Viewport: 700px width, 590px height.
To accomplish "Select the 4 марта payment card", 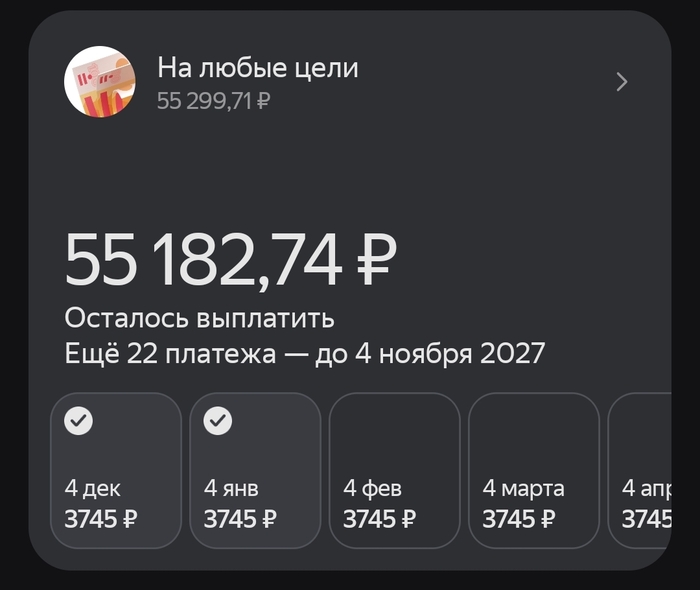I will pyautogui.click(x=533, y=470).
